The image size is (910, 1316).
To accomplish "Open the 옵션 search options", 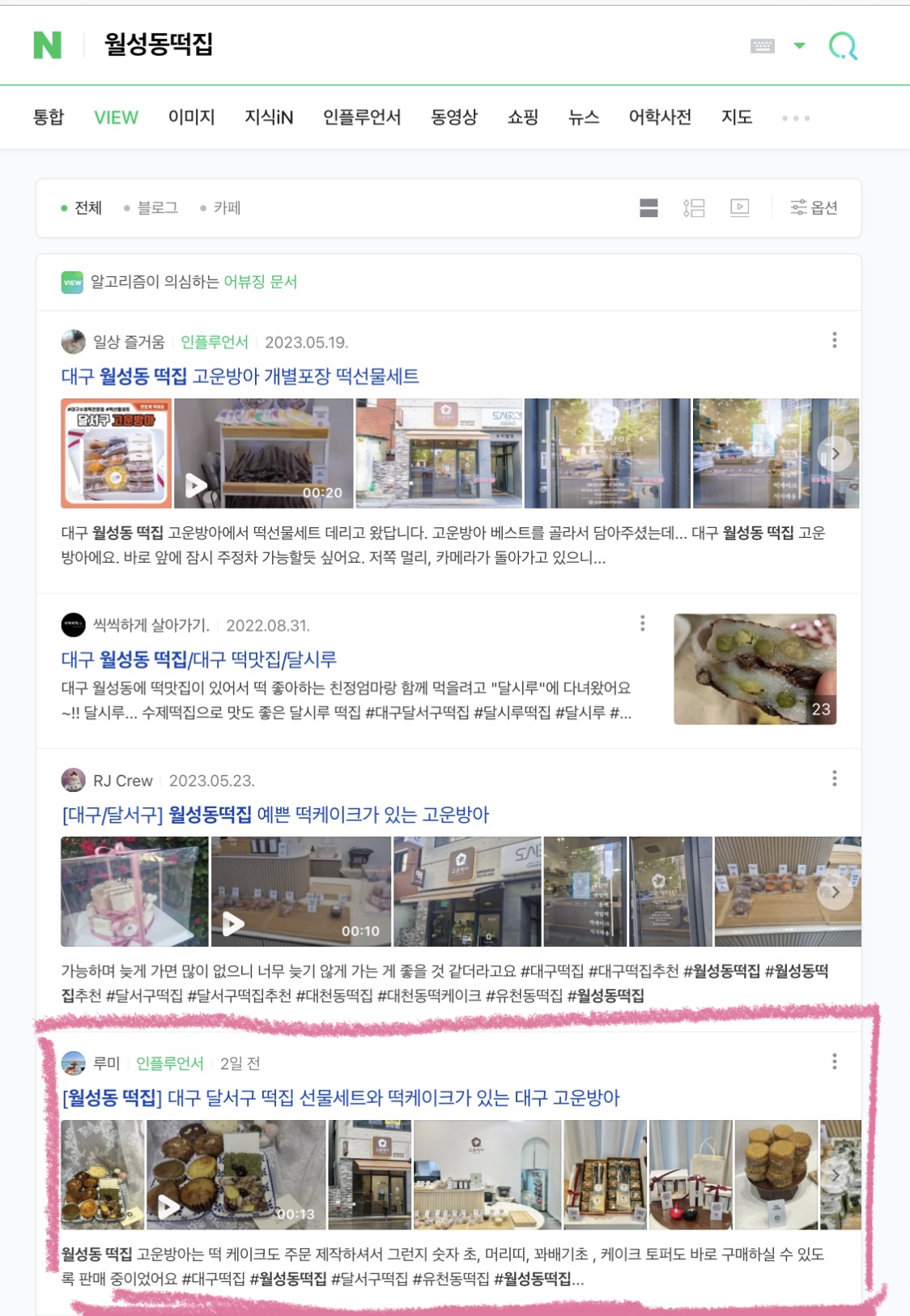I will (814, 208).
